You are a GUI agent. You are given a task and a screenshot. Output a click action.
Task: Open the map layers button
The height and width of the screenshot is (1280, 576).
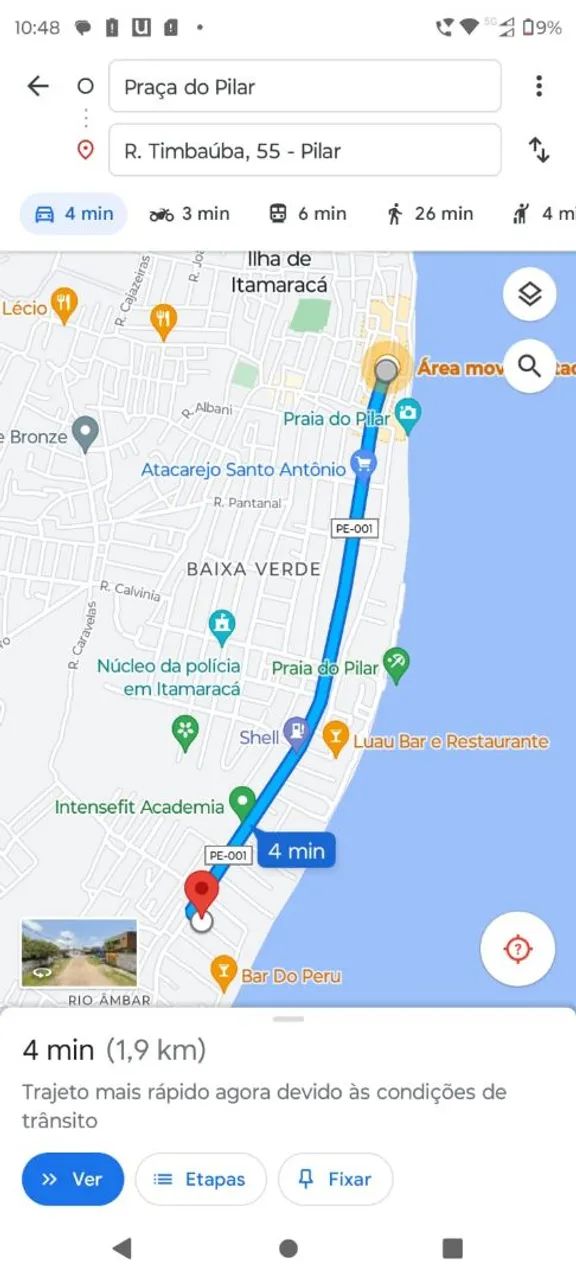(529, 294)
